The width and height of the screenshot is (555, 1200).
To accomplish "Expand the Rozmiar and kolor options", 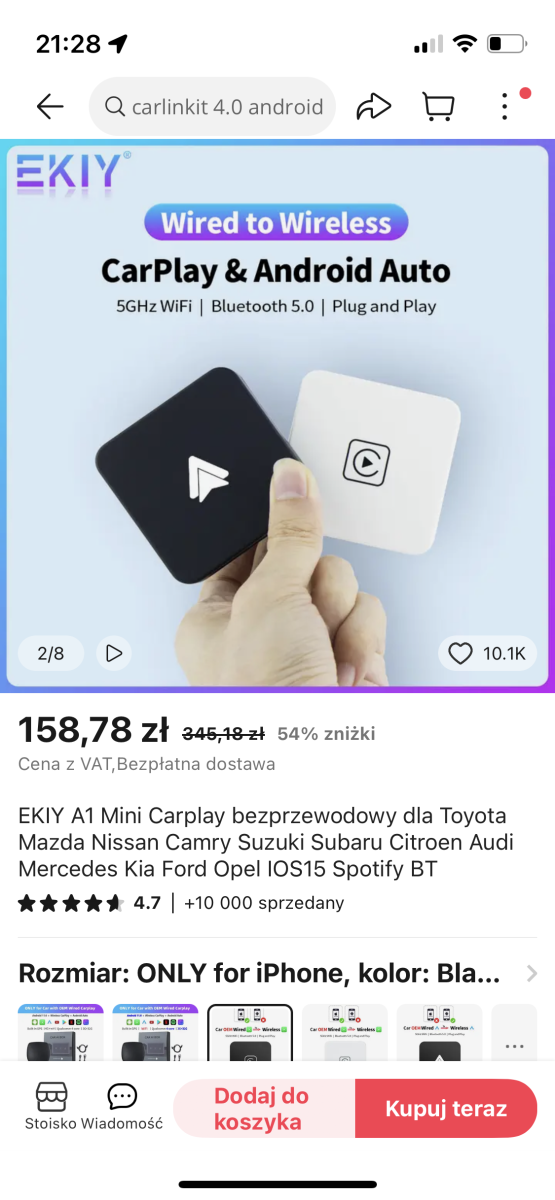I will 278,973.
